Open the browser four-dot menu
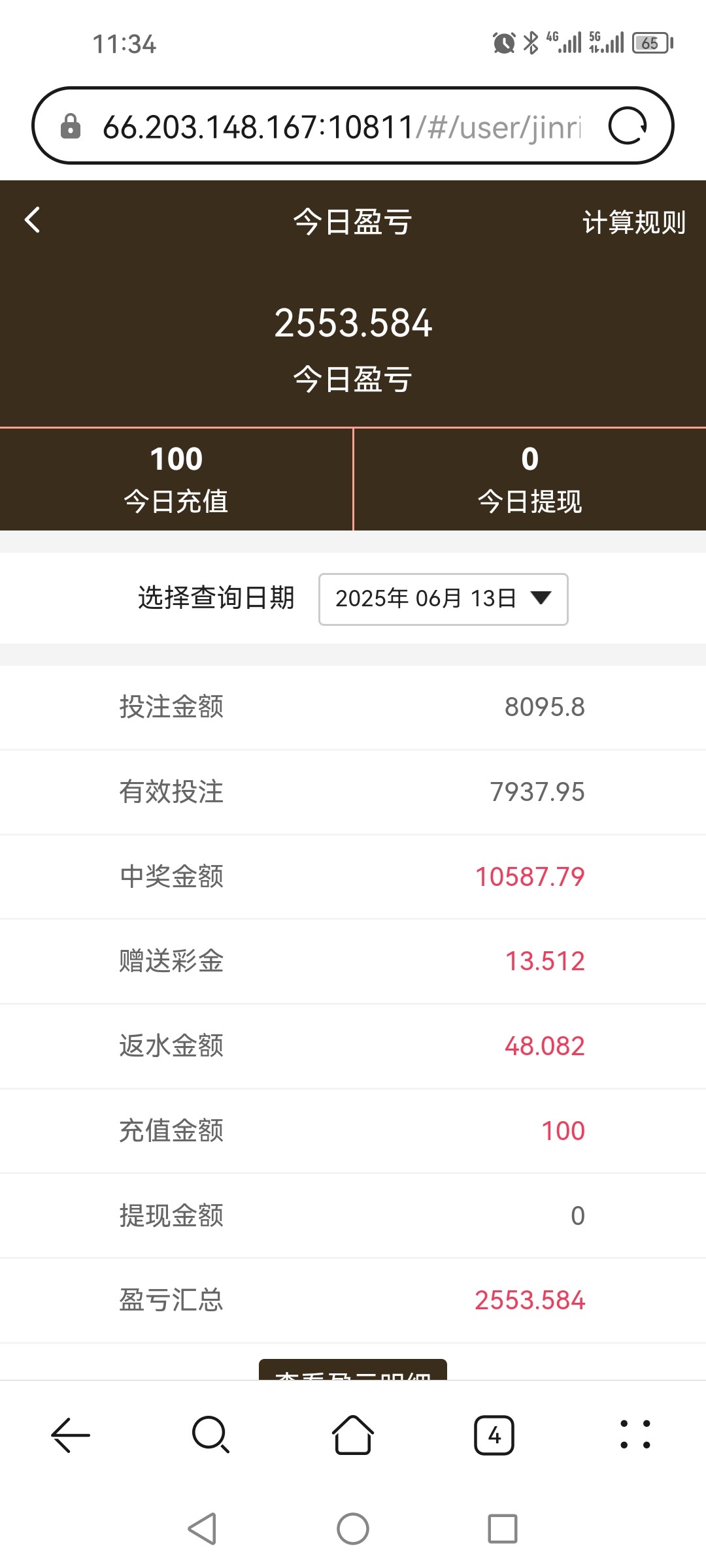 635,1435
